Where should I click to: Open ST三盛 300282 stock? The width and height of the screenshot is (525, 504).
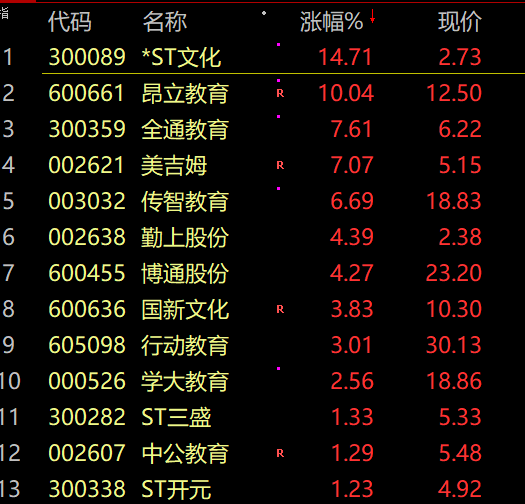point(262,417)
